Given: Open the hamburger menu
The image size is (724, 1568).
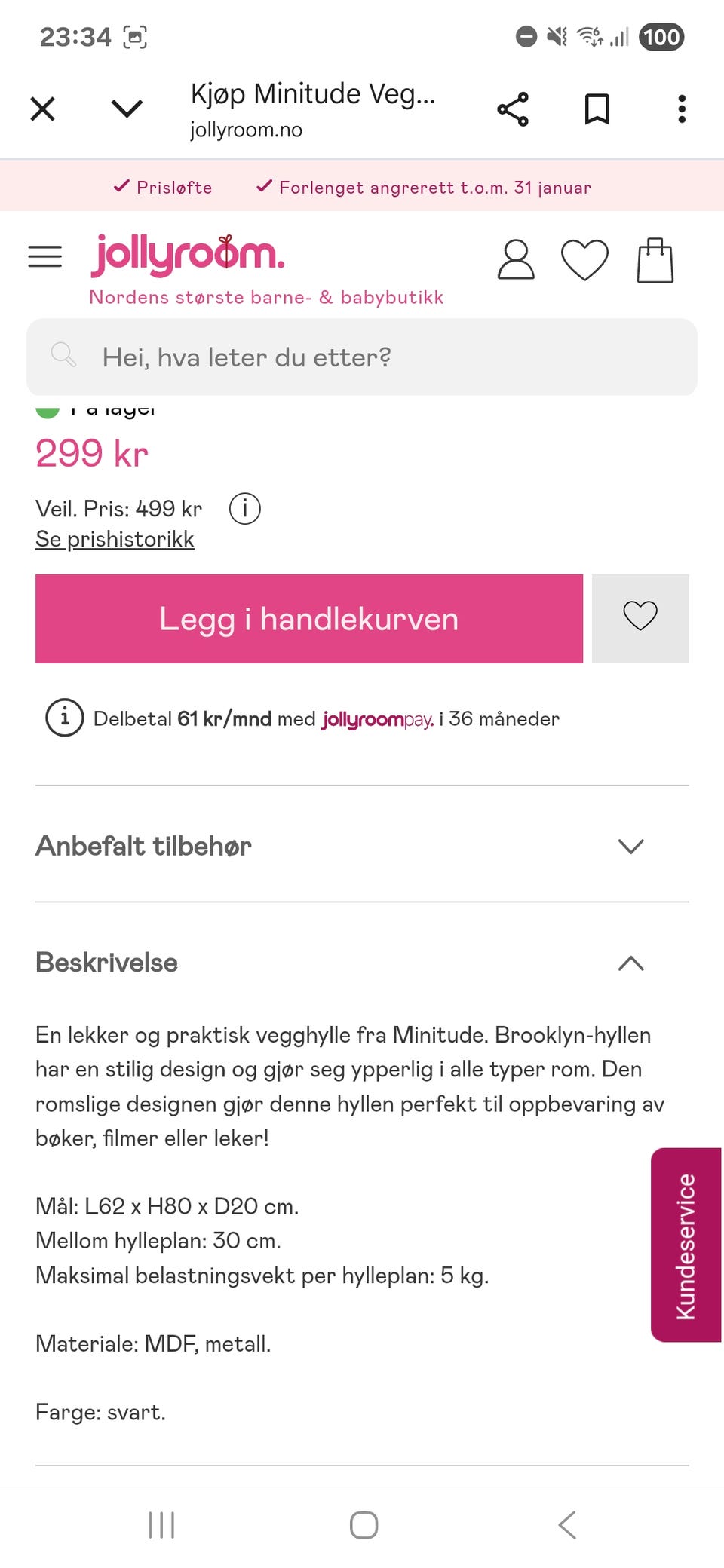Looking at the screenshot, I should point(44,256).
